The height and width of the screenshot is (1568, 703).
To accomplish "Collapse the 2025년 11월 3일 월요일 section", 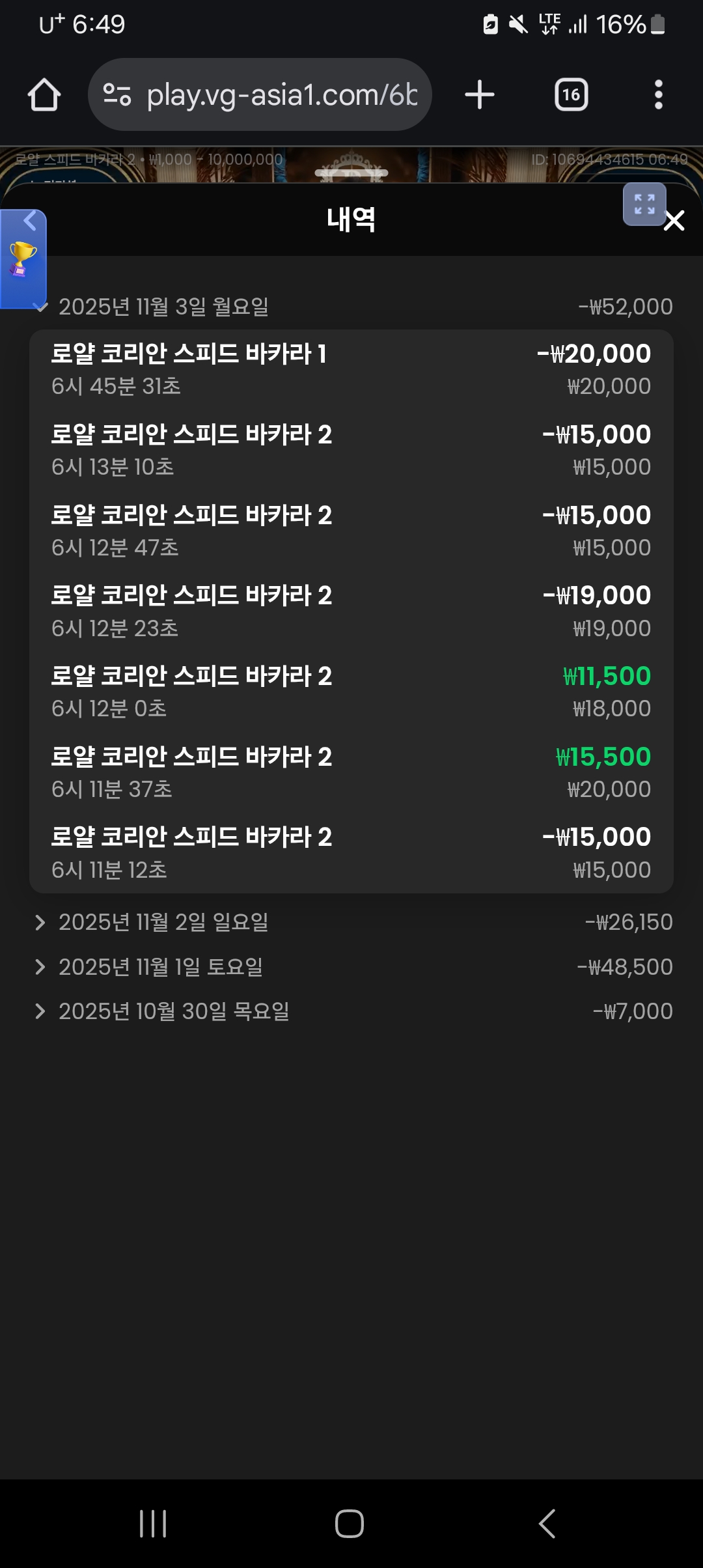I will click(163, 307).
